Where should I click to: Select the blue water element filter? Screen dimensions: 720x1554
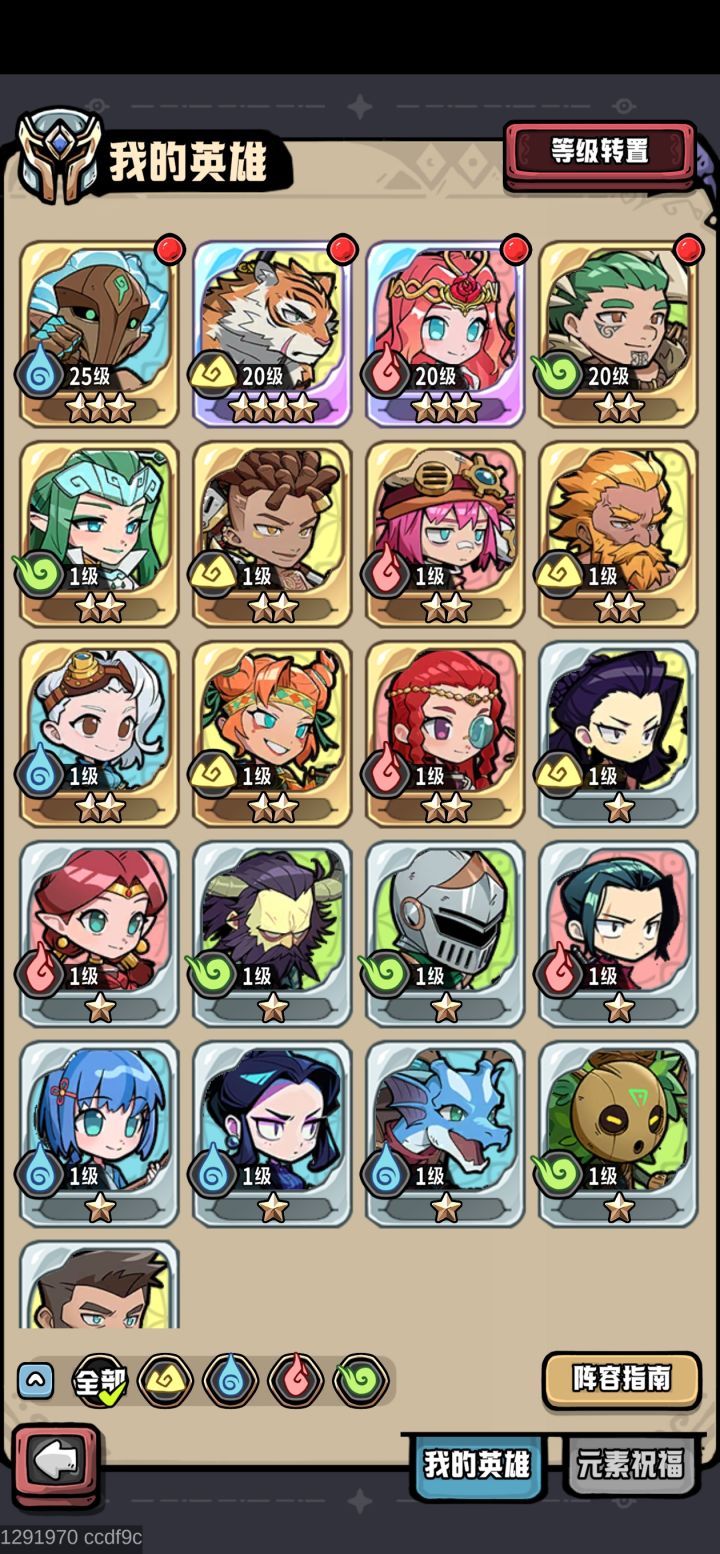230,1381
